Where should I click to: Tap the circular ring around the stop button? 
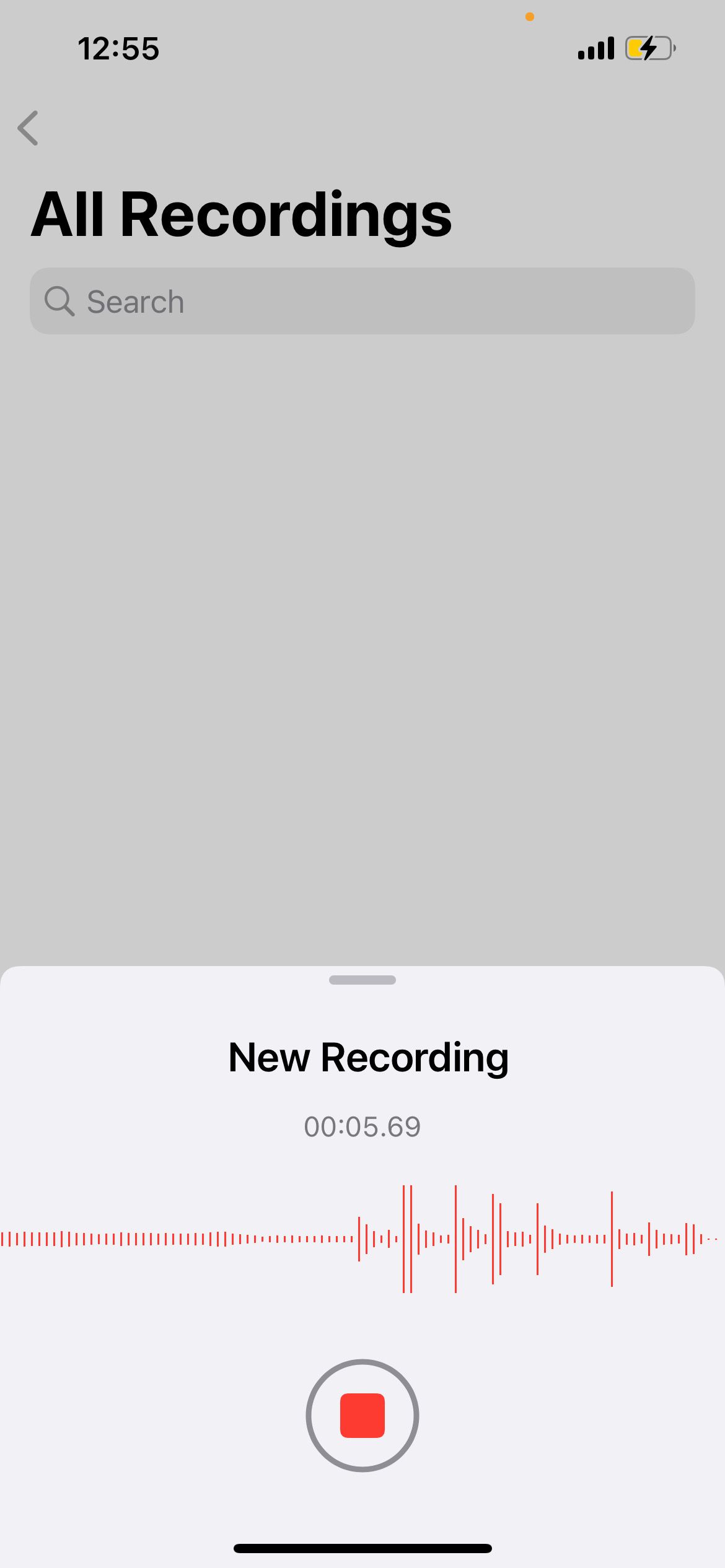(362, 1362)
